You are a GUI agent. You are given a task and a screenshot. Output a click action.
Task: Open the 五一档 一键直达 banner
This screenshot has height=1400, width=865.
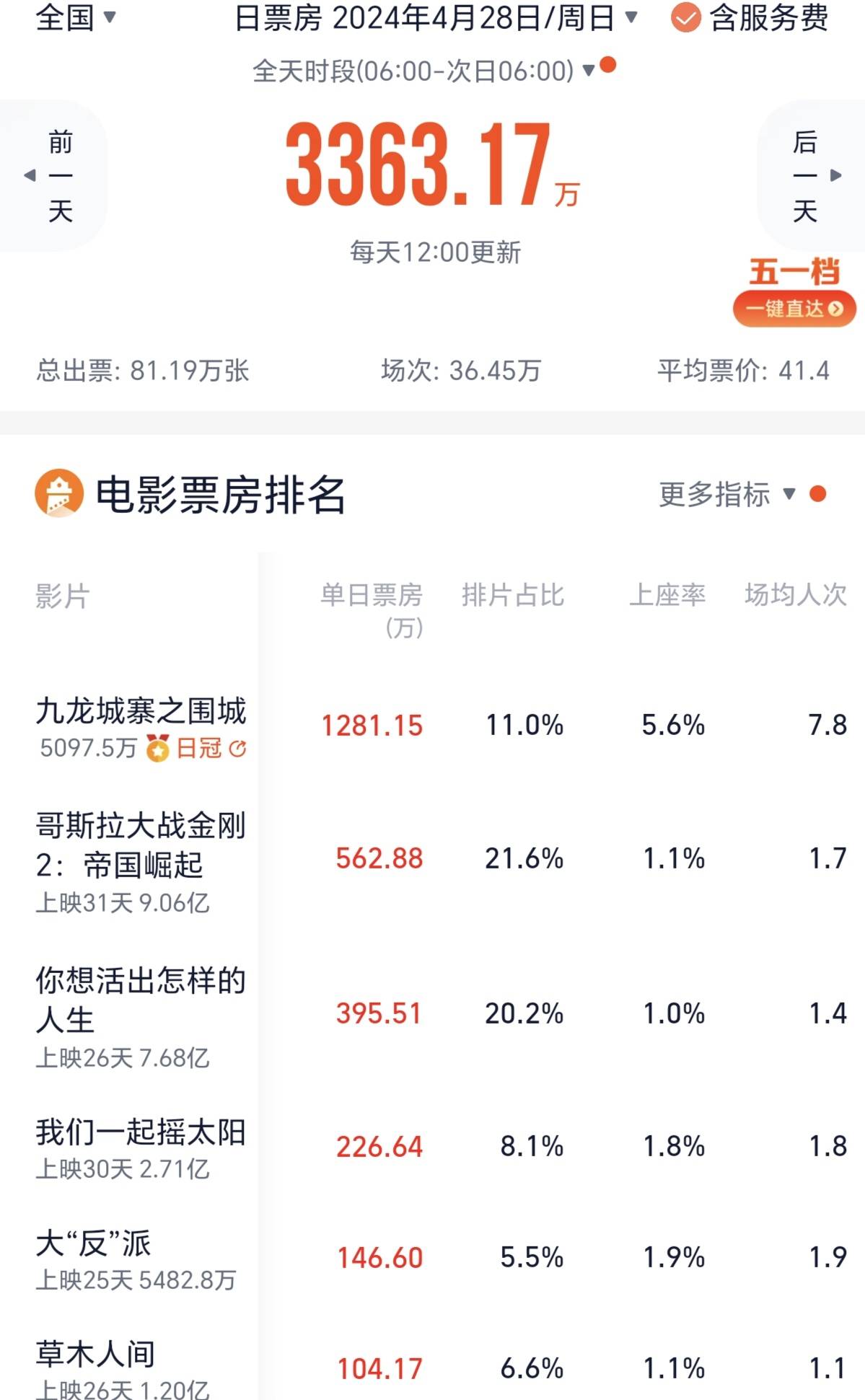click(794, 308)
